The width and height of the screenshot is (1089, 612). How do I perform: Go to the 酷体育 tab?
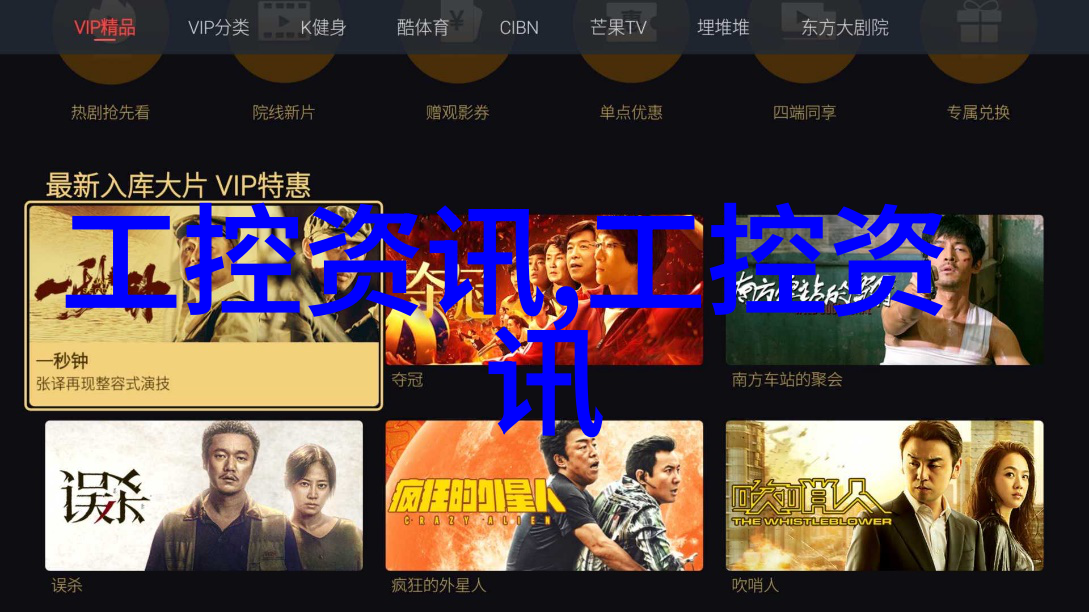[423, 28]
